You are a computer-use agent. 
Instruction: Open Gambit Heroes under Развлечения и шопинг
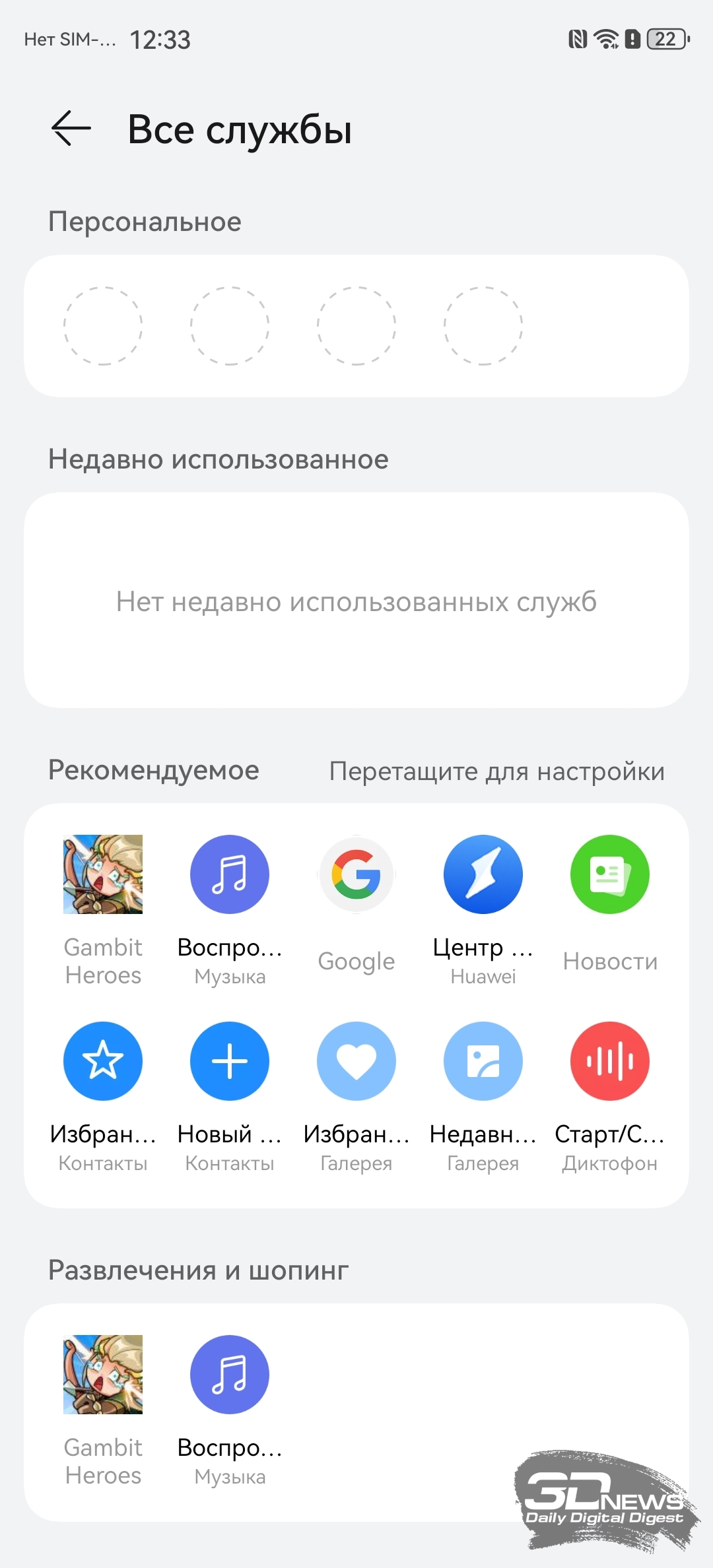103,1375
